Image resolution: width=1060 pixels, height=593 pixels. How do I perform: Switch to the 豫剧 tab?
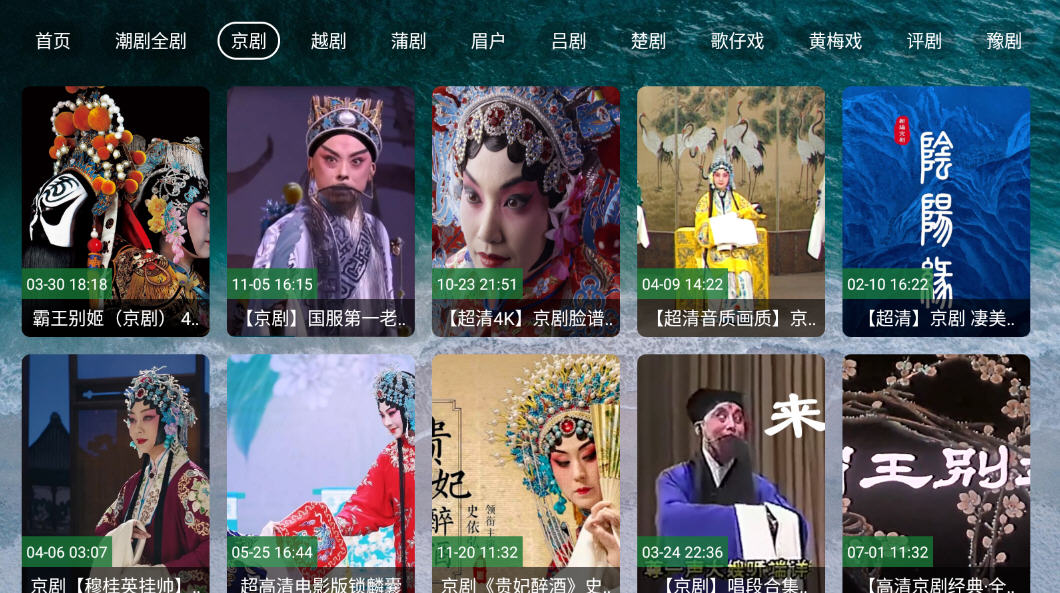(1004, 41)
